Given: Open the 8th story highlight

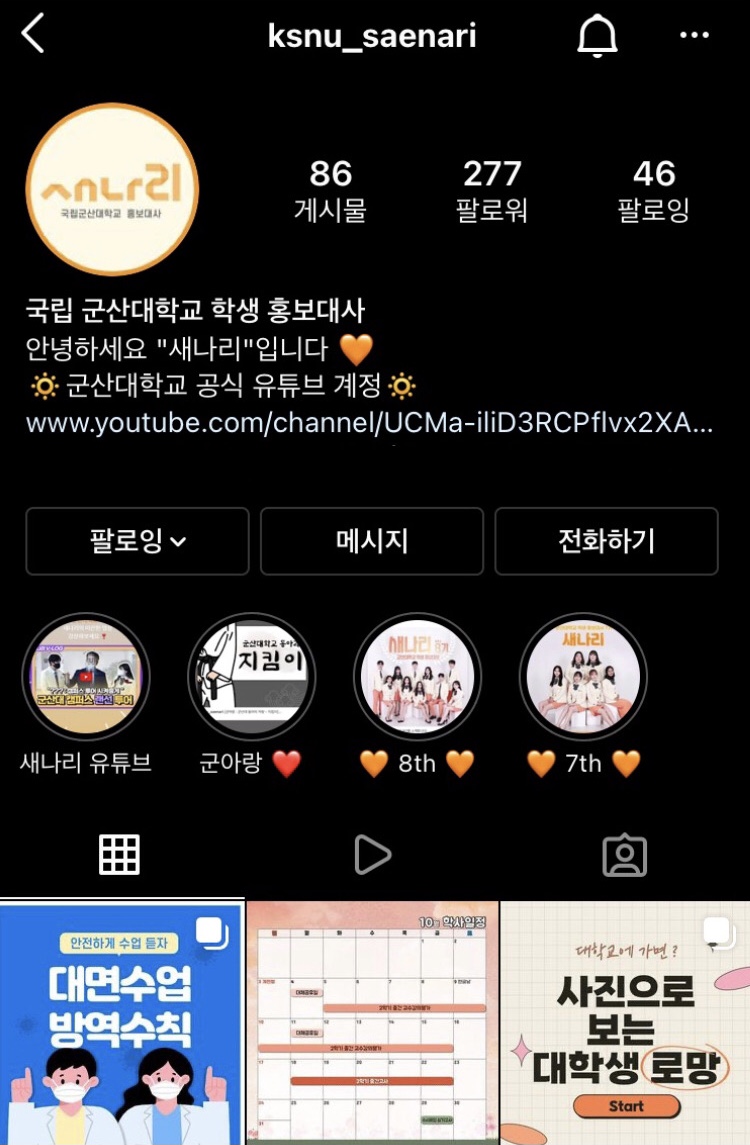Looking at the screenshot, I should coord(418,677).
